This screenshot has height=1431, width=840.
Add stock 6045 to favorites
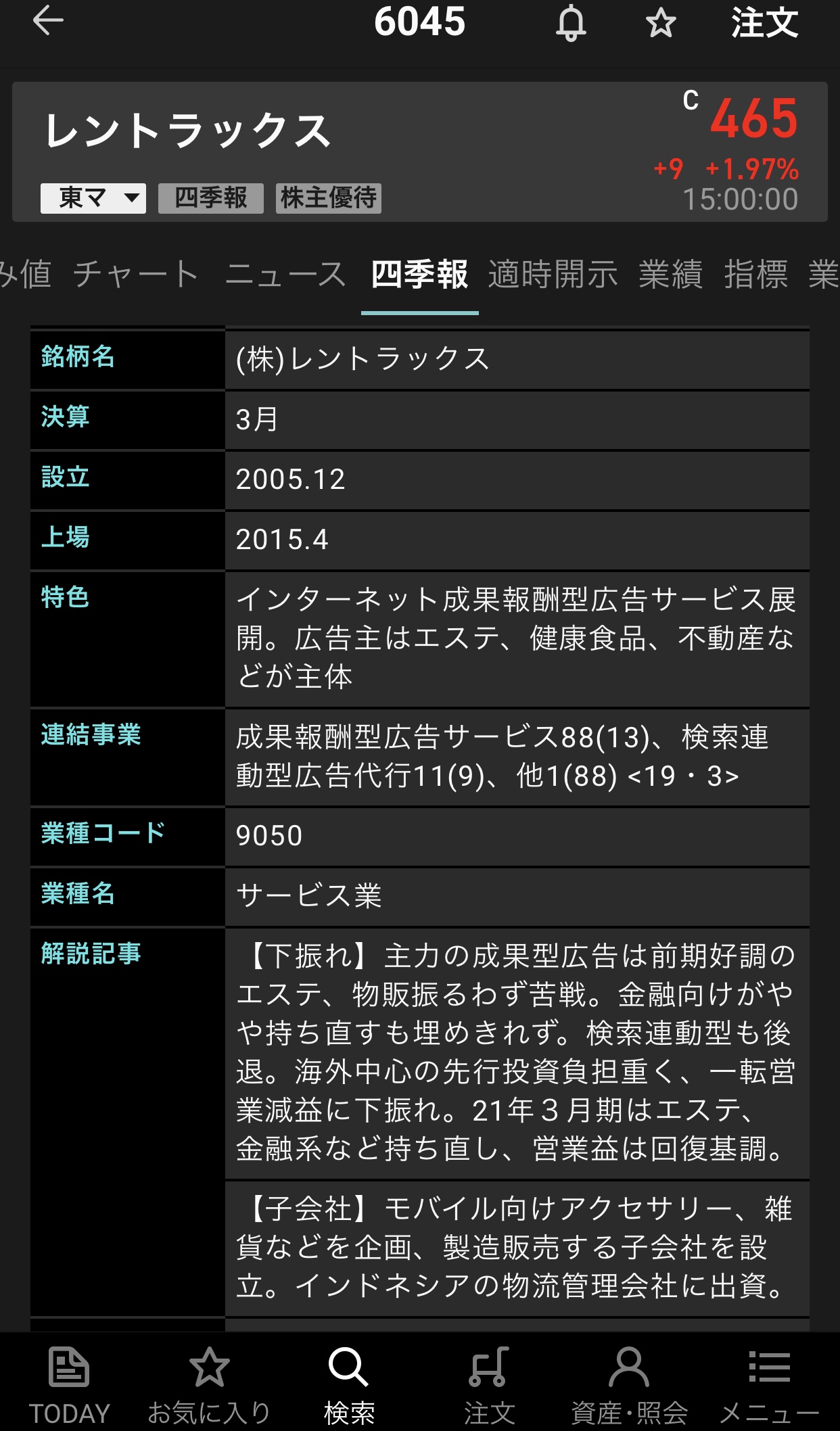661,24
